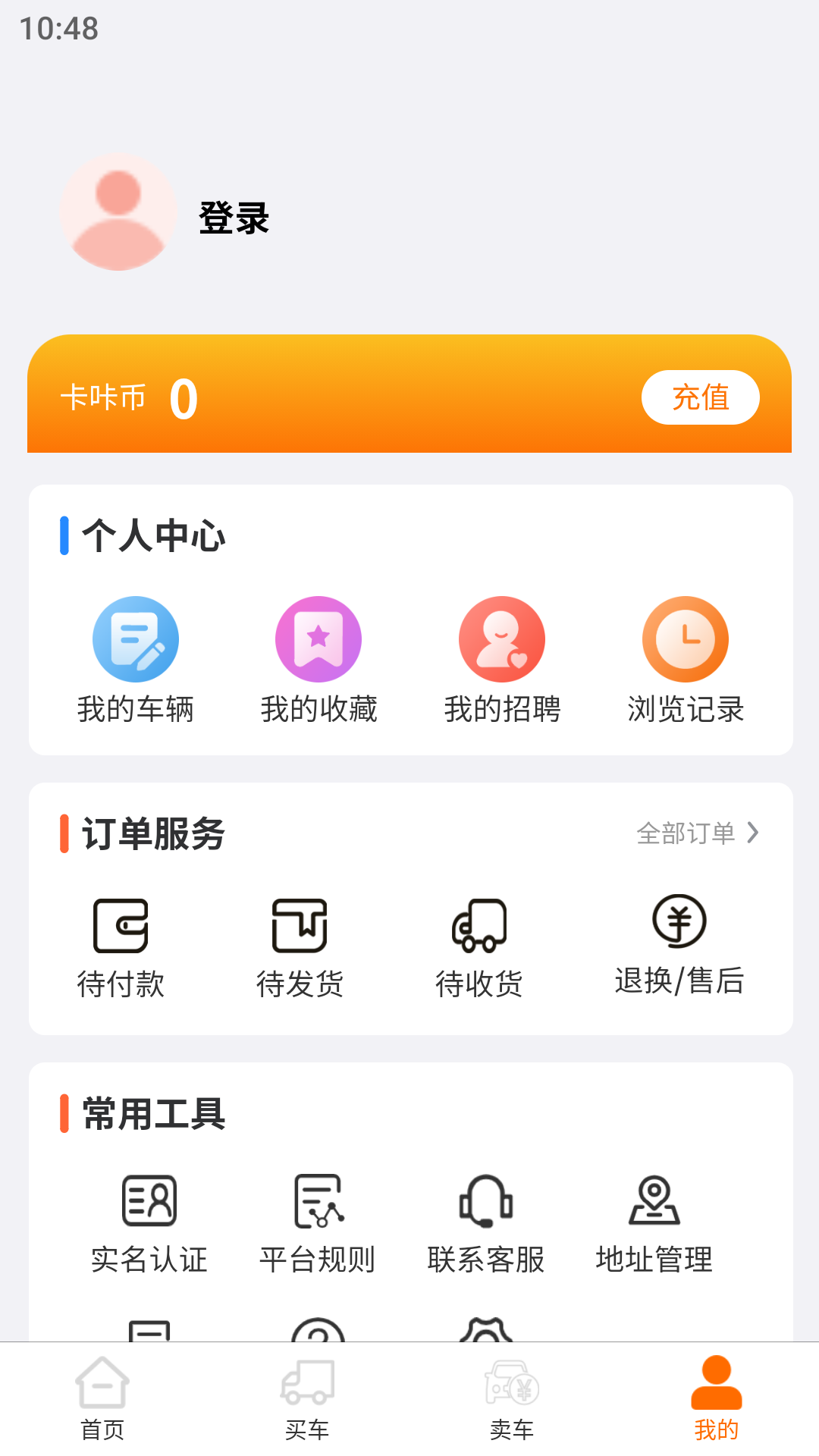Screen dimensions: 819x1456
Task: Switch to 首页 home tab
Action: pyautogui.click(x=101, y=1403)
